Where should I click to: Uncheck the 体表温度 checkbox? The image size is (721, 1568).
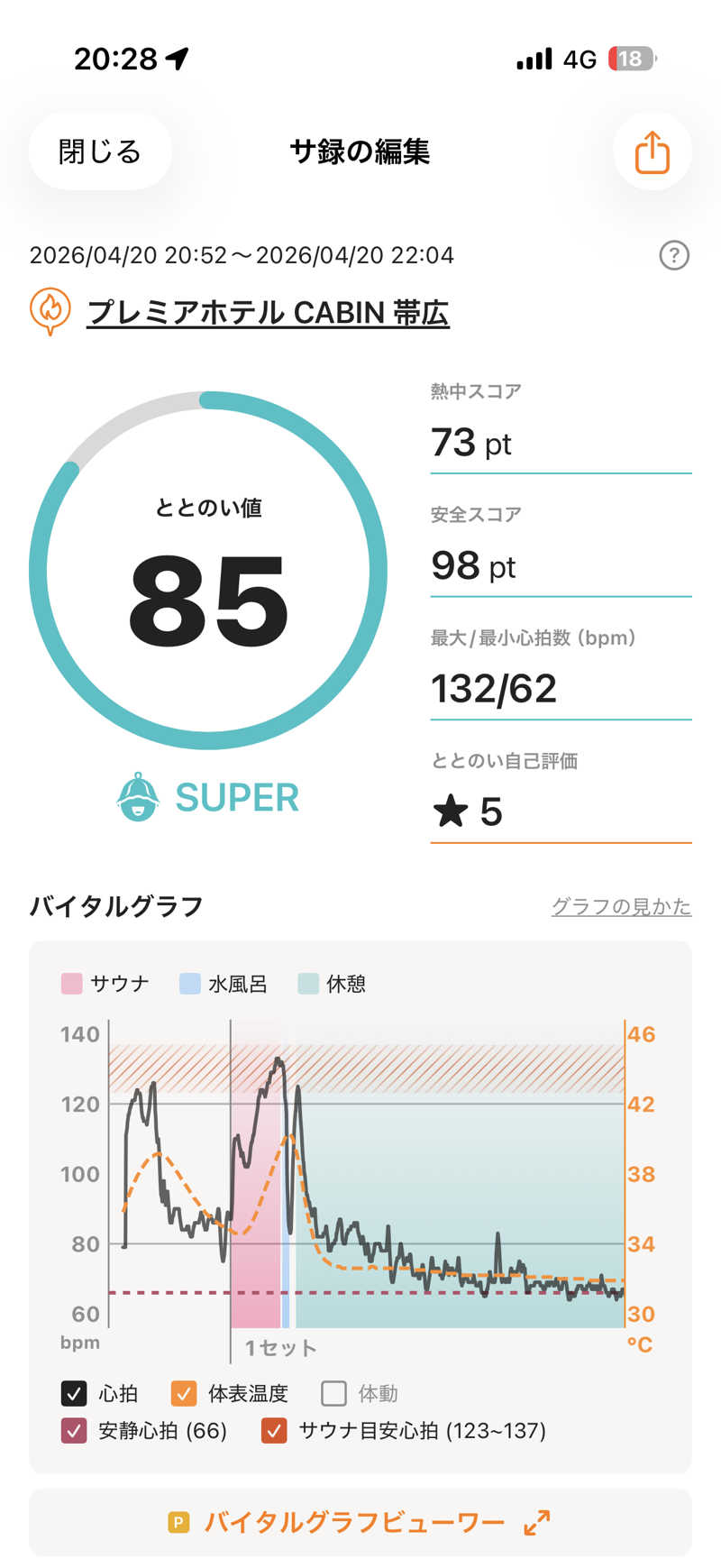click(x=184, y=1394)
